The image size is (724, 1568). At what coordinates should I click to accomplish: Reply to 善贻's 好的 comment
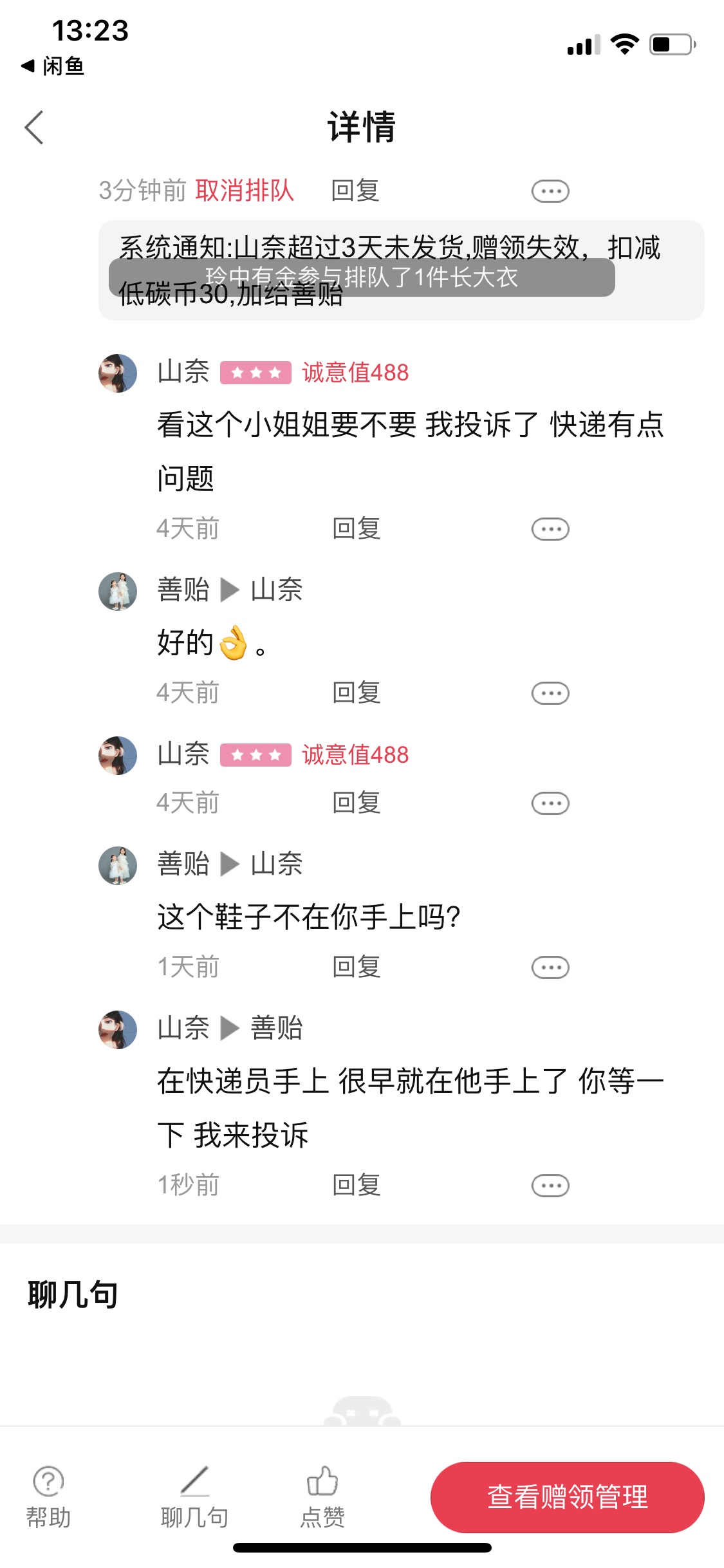(x=357, y=693)
